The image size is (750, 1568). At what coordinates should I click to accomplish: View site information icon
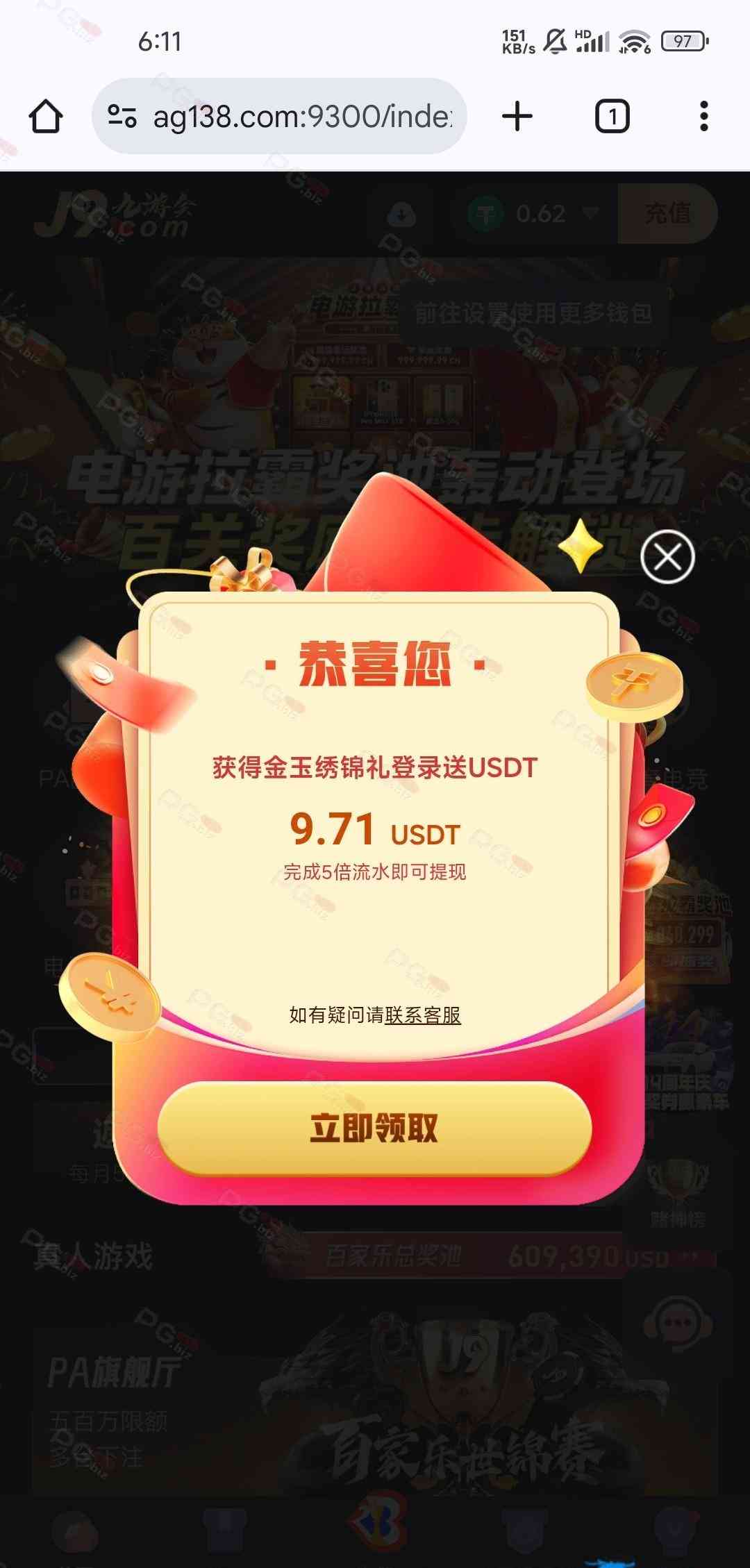pyautogui.click(x=122, y=116)
